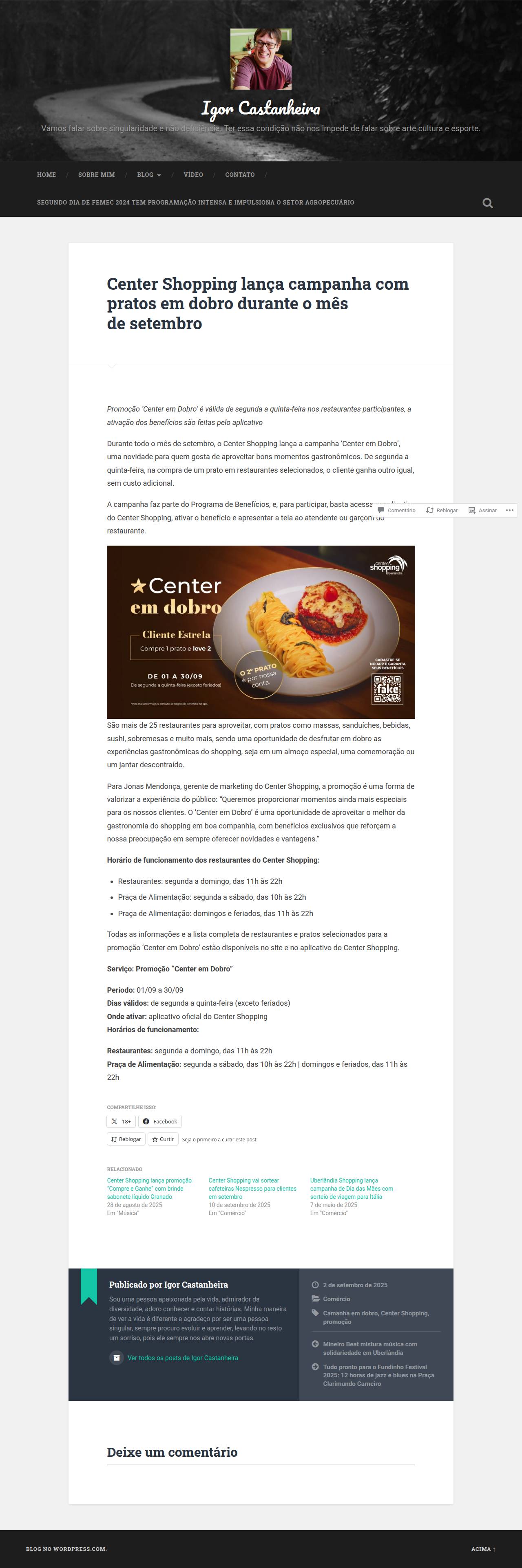
Task: Share the post on X
Action: pos(121,1121)
